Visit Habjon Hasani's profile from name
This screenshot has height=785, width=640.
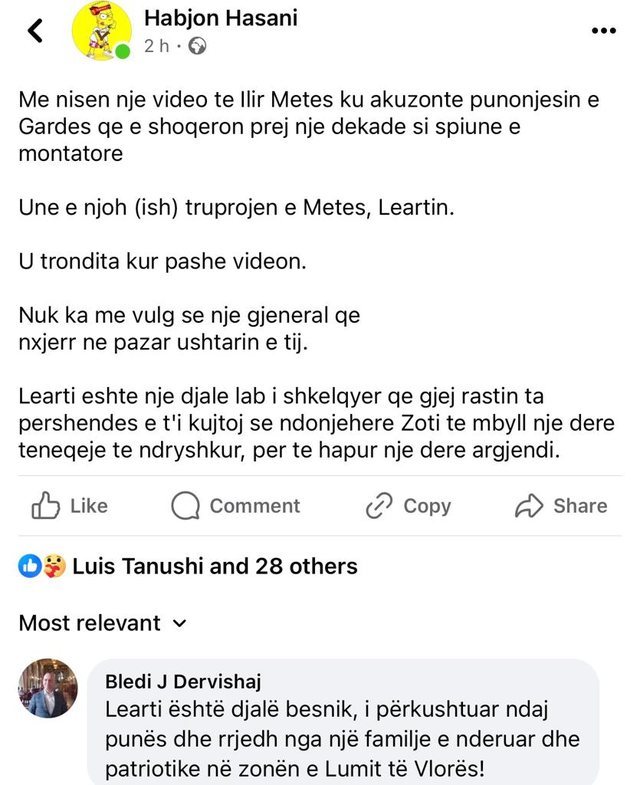coord(221,17)
